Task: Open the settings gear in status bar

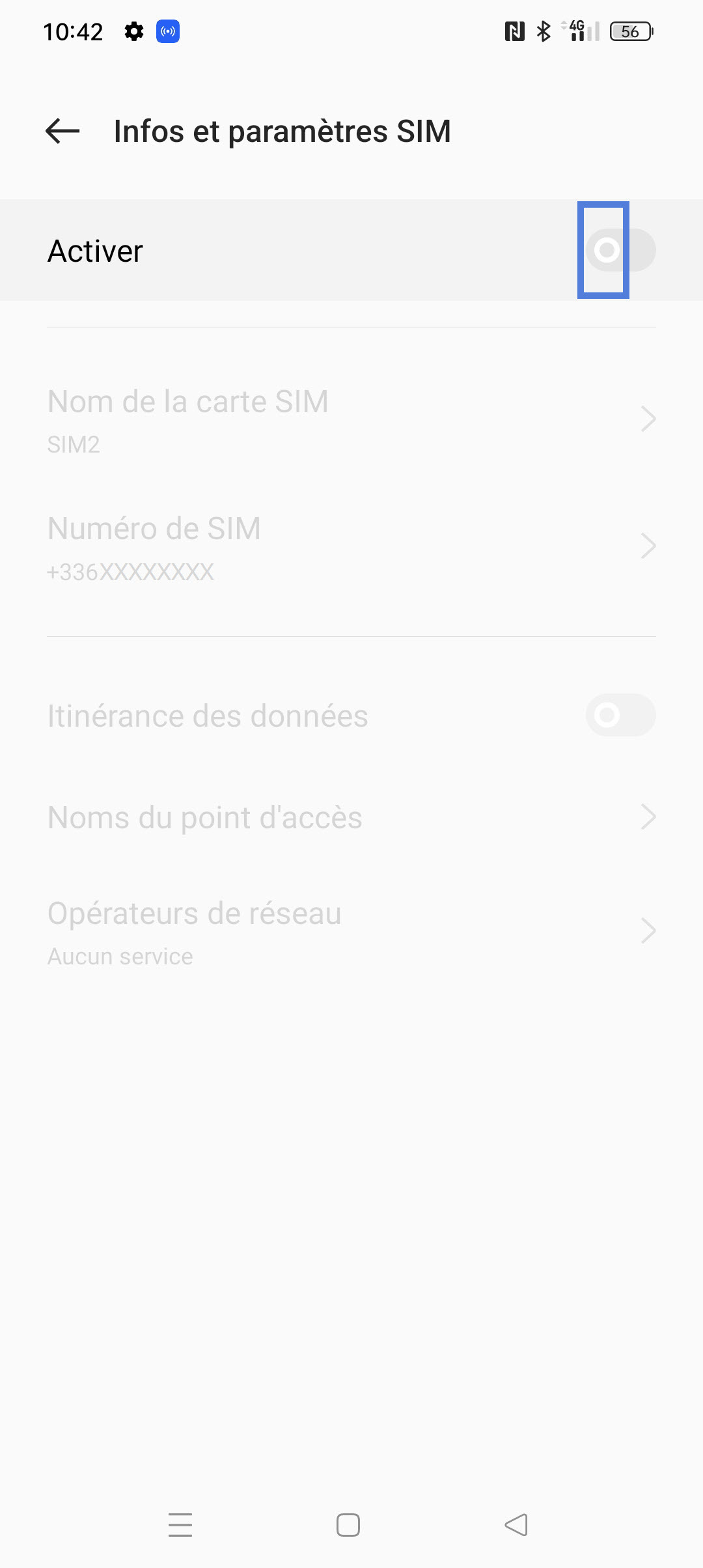Action: coord(133,31)
